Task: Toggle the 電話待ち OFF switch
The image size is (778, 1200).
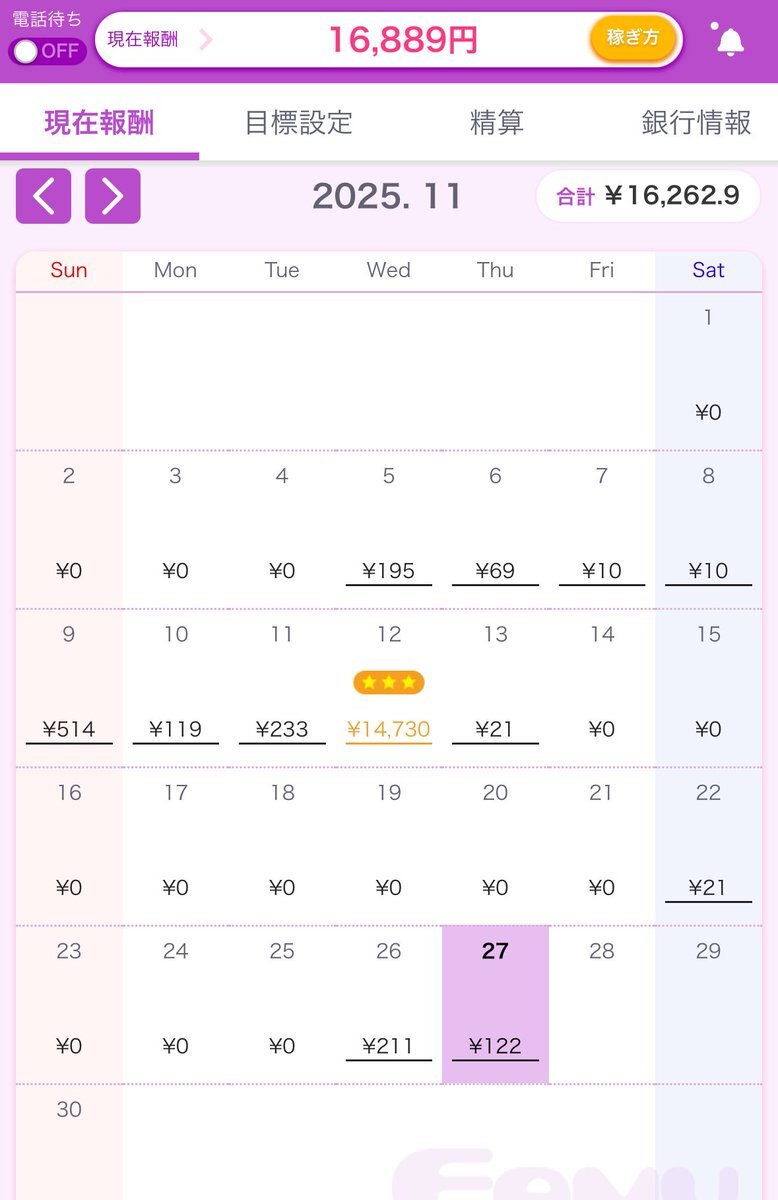Action: pos(46,50)
